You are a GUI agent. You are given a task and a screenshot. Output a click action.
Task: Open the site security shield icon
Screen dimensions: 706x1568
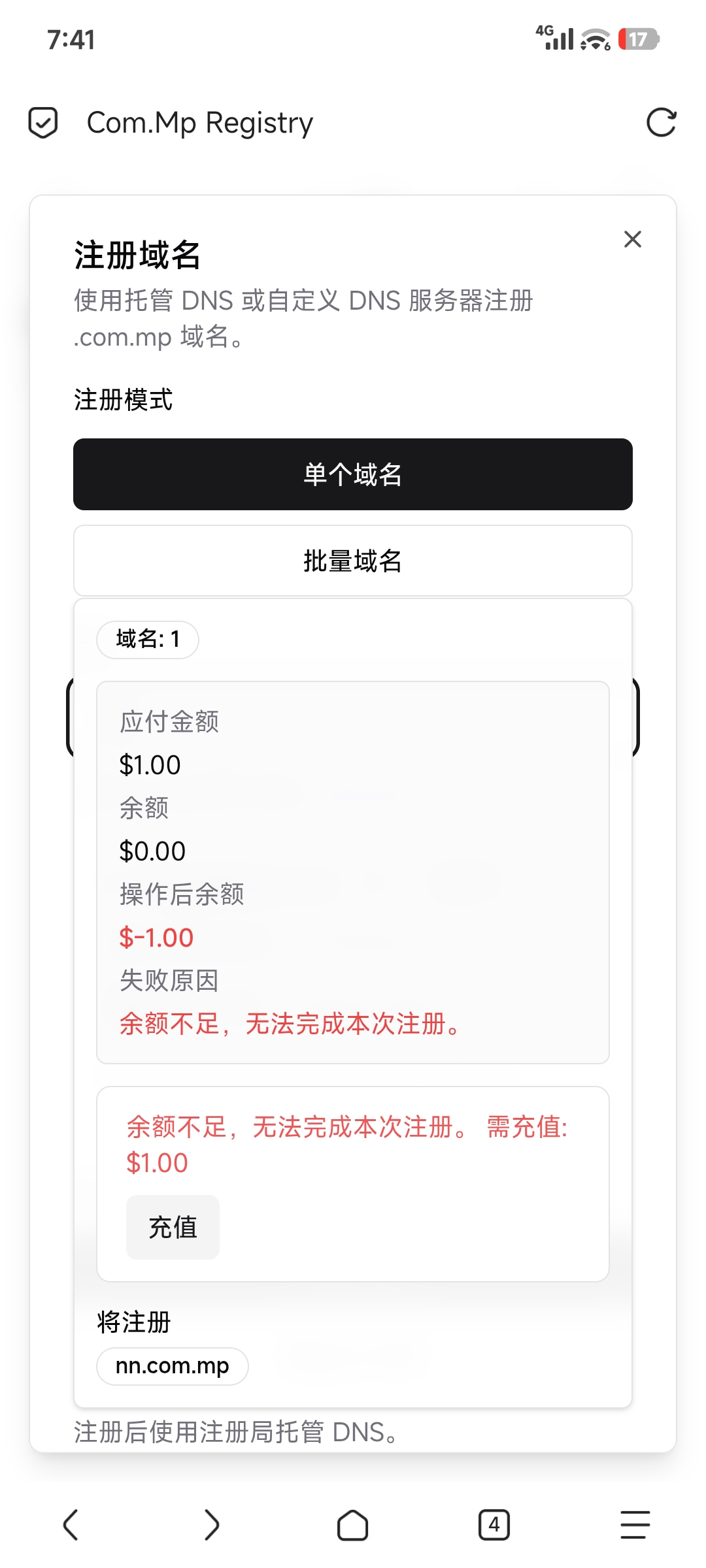(43, 122)
